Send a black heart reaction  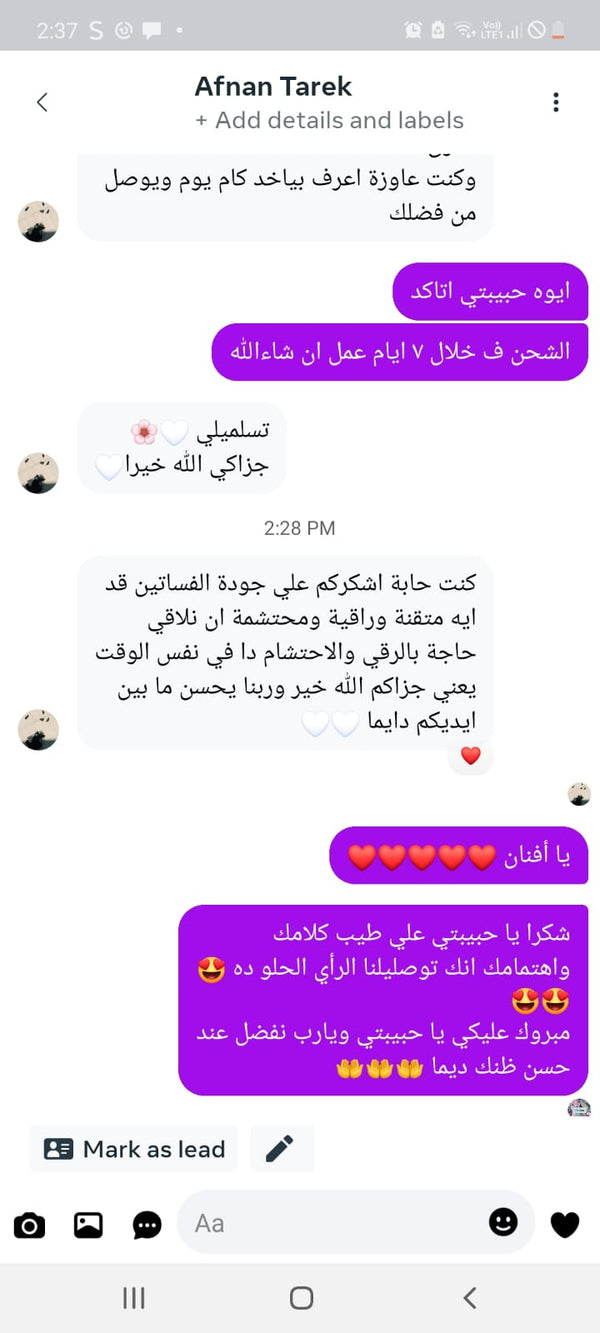click(565, 1224)
